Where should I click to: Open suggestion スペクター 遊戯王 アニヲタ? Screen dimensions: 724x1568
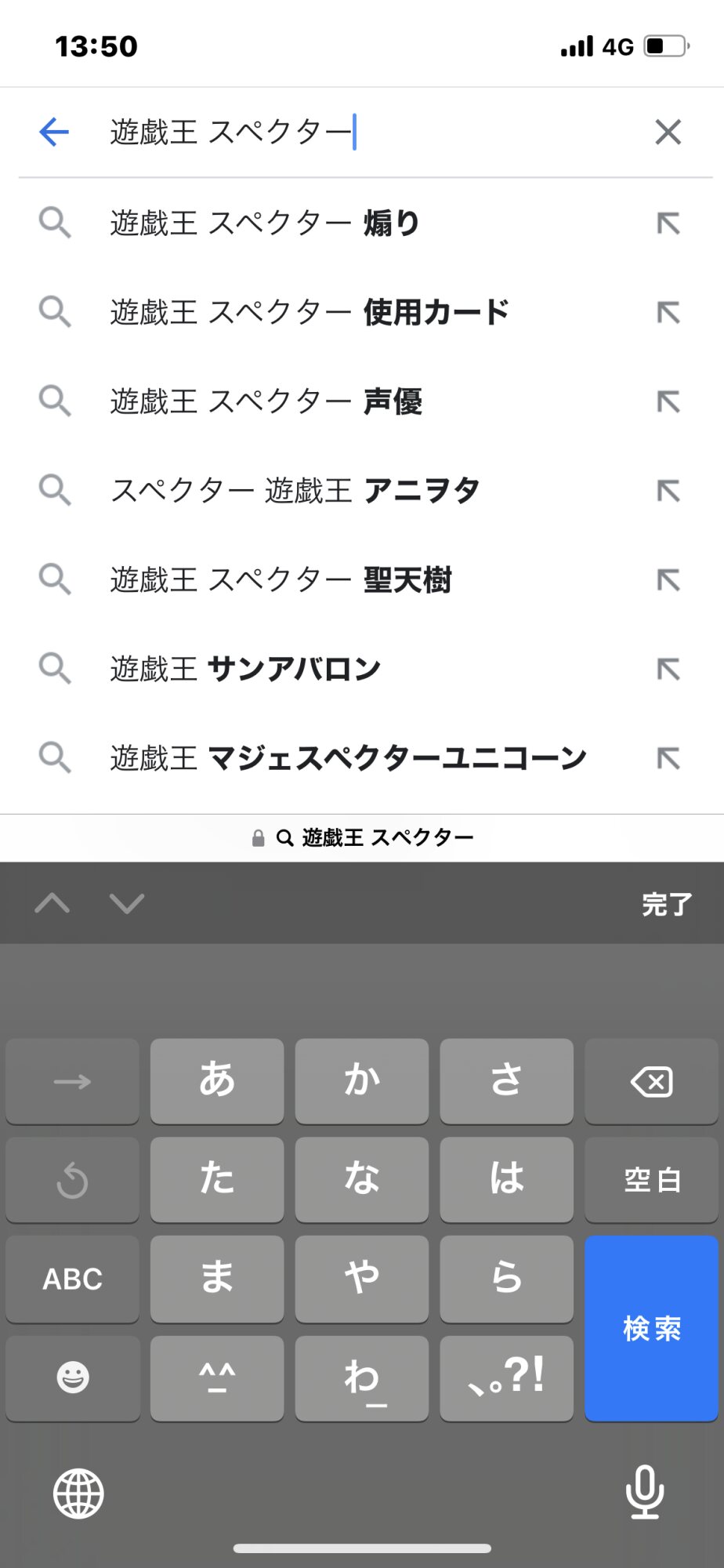tap(362, 491)
